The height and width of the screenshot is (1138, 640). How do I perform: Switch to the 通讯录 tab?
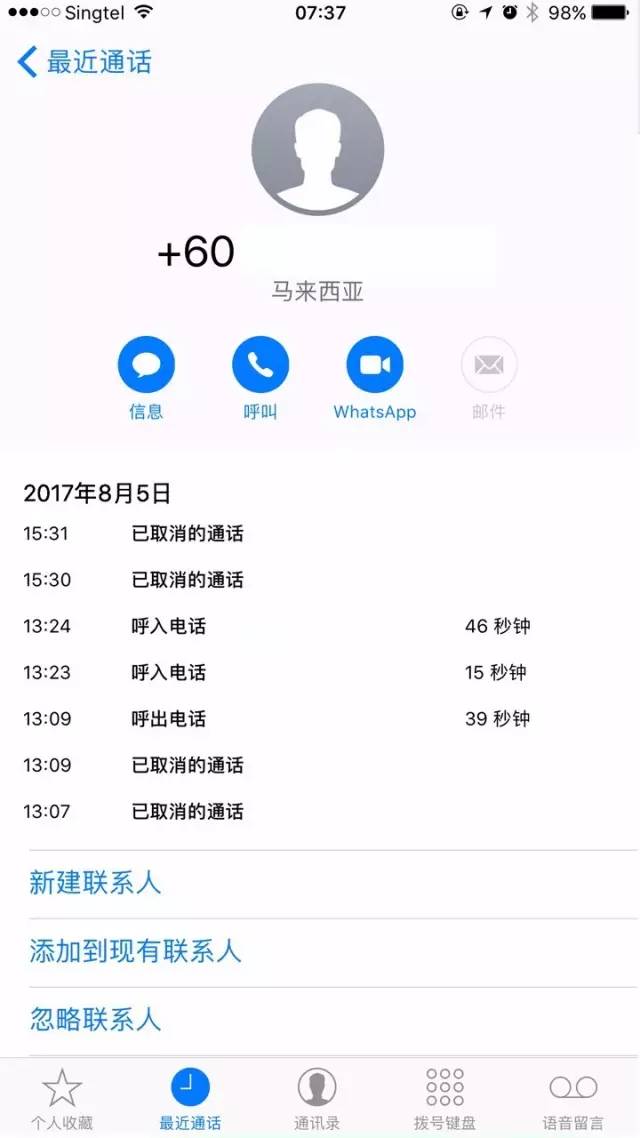click(317, 1097)
